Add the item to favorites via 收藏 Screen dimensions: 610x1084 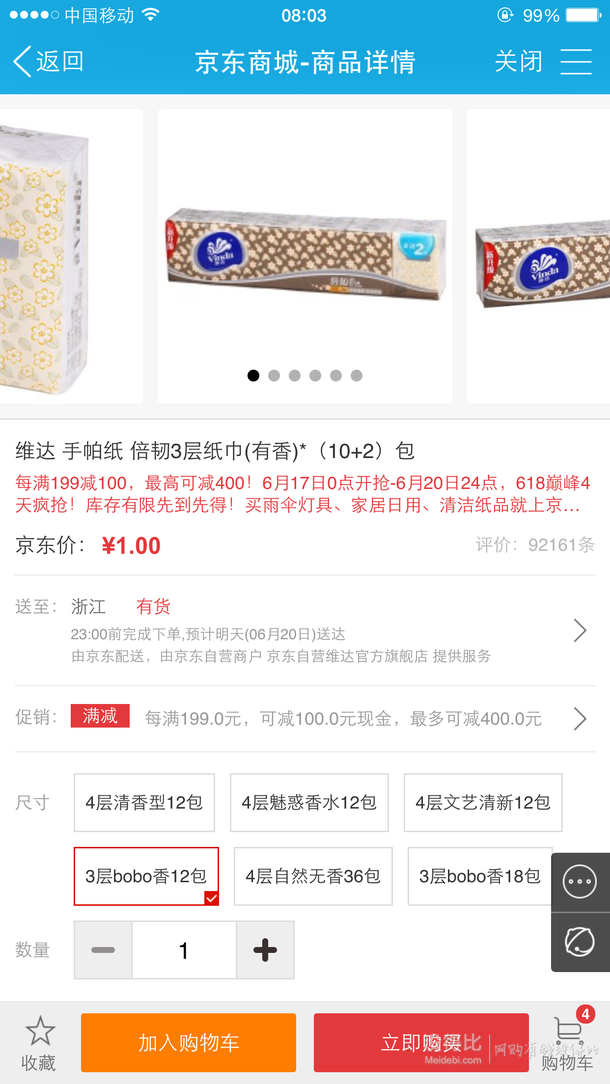pyautogui.click(x=39, y=1043)
